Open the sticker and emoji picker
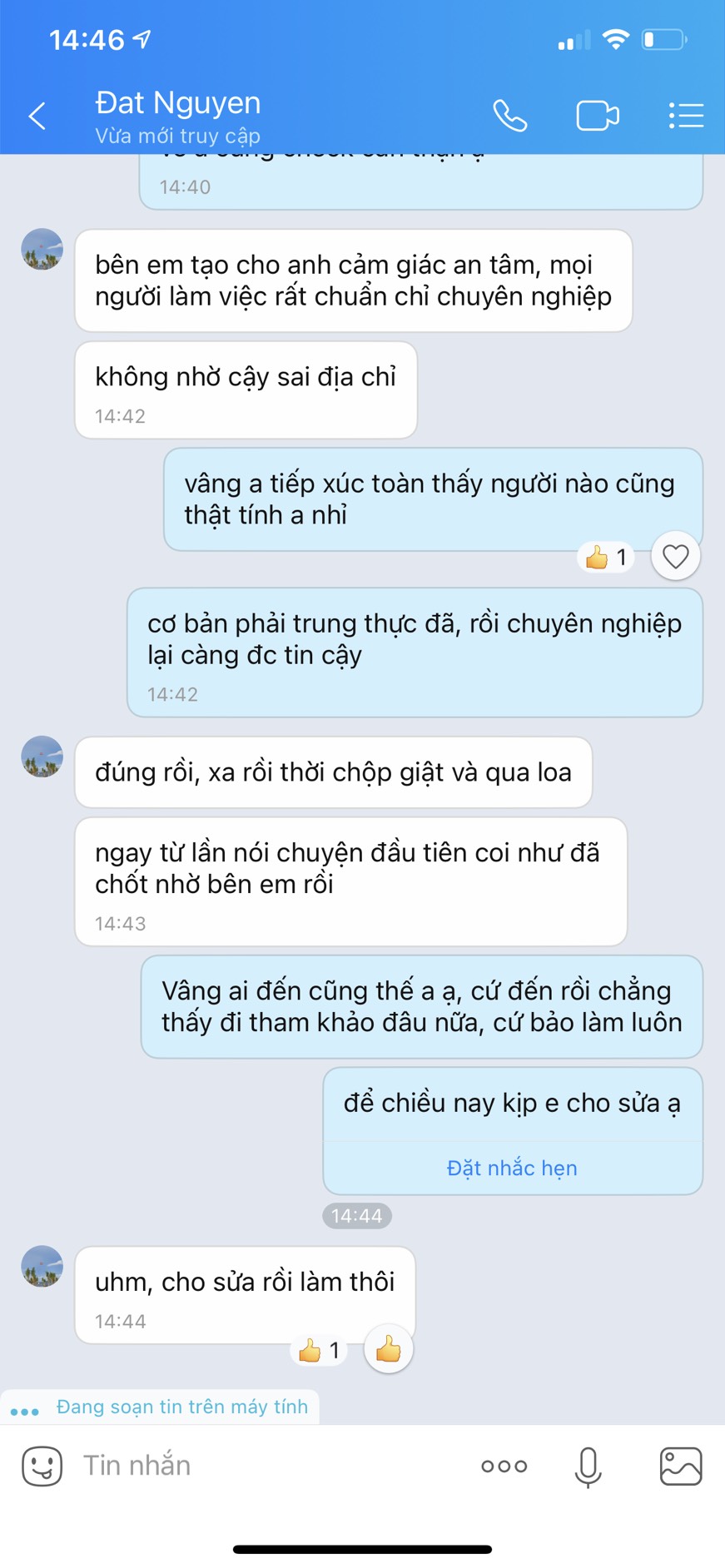The width and height of the screenshot is (725, 1568). [x=42, y=1466]
